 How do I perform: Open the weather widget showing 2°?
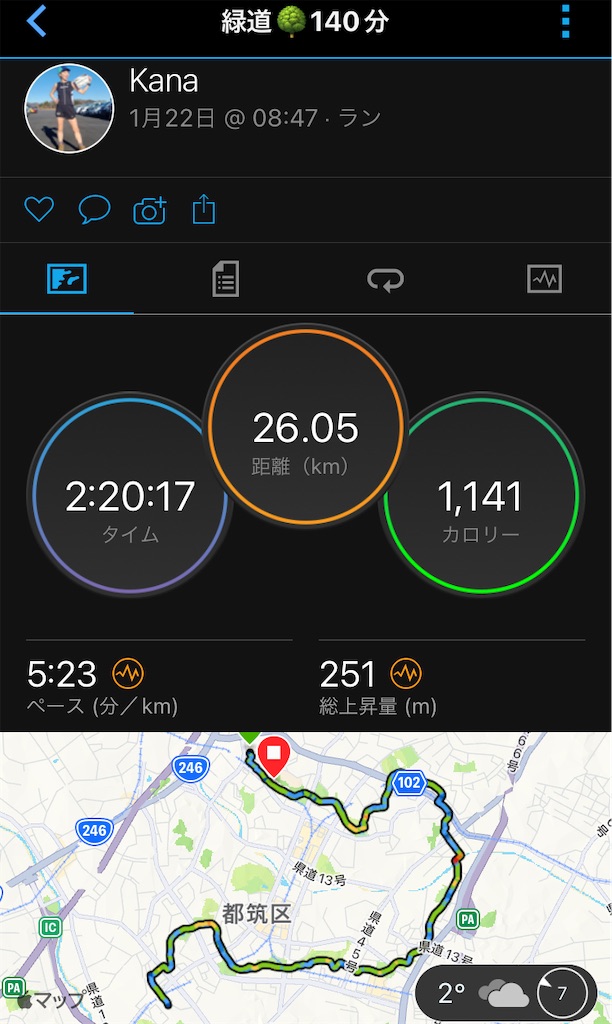coord(506,993)
